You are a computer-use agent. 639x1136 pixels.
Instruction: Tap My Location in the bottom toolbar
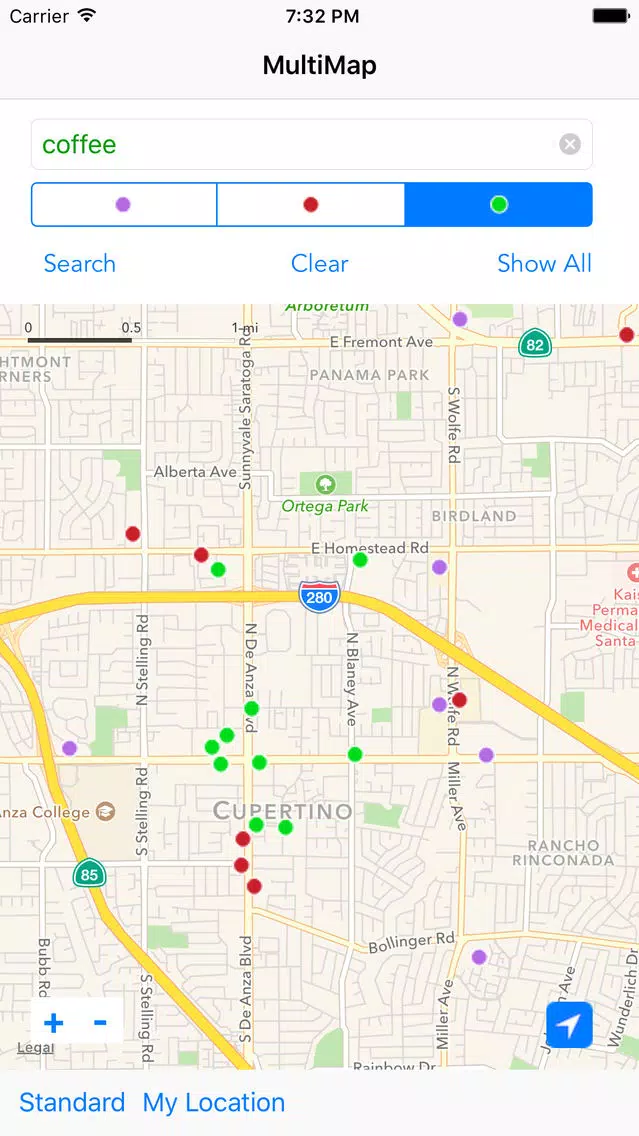(214, 1103)
